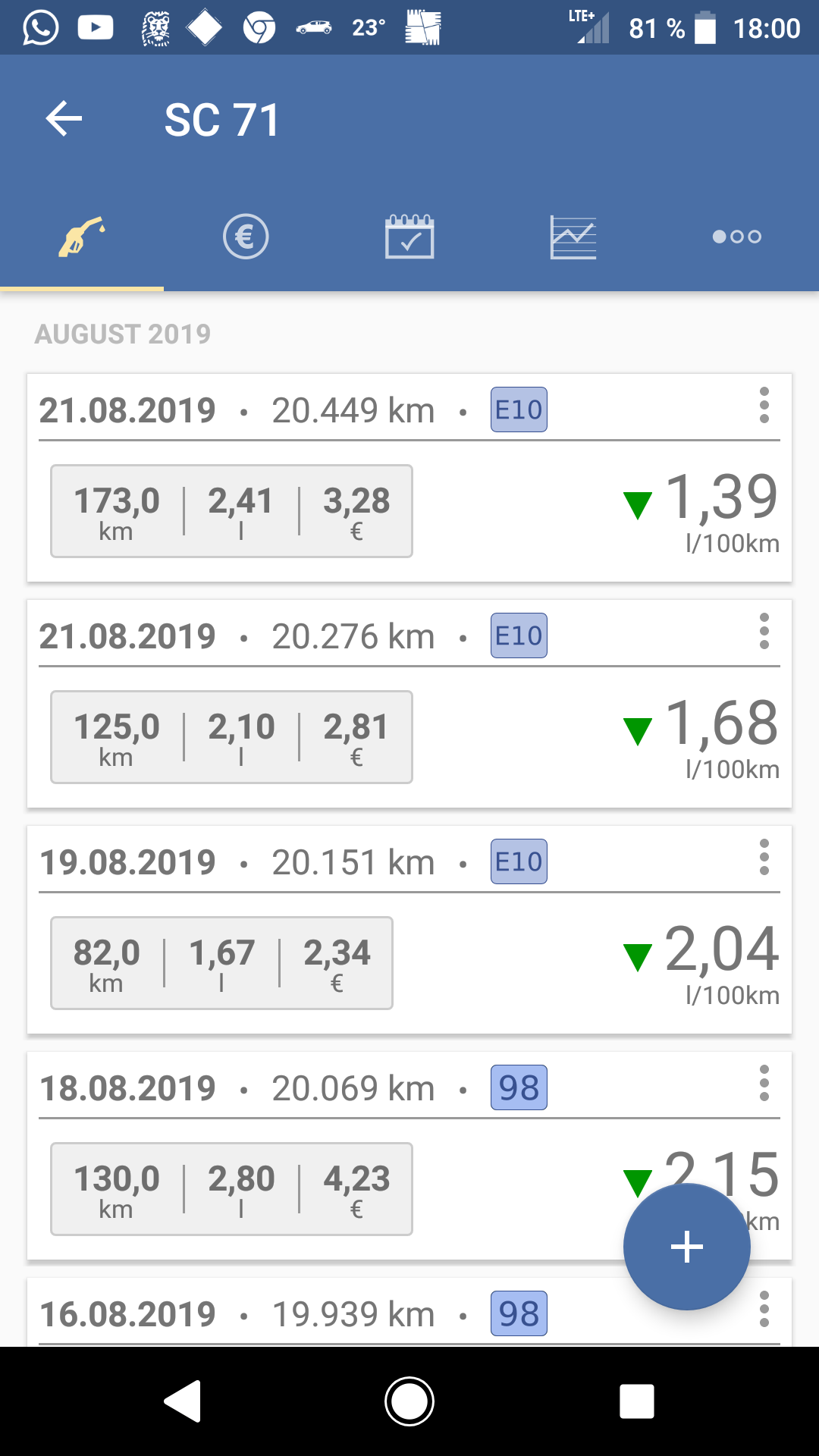Go back using the app bar arrow

click(64, 119)
